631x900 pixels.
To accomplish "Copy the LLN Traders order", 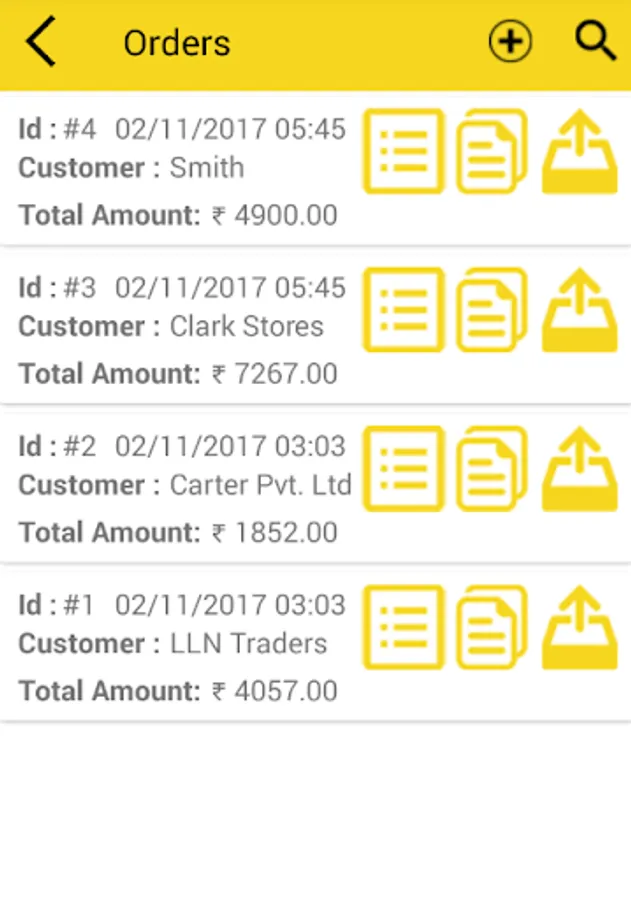I will 492,628.
